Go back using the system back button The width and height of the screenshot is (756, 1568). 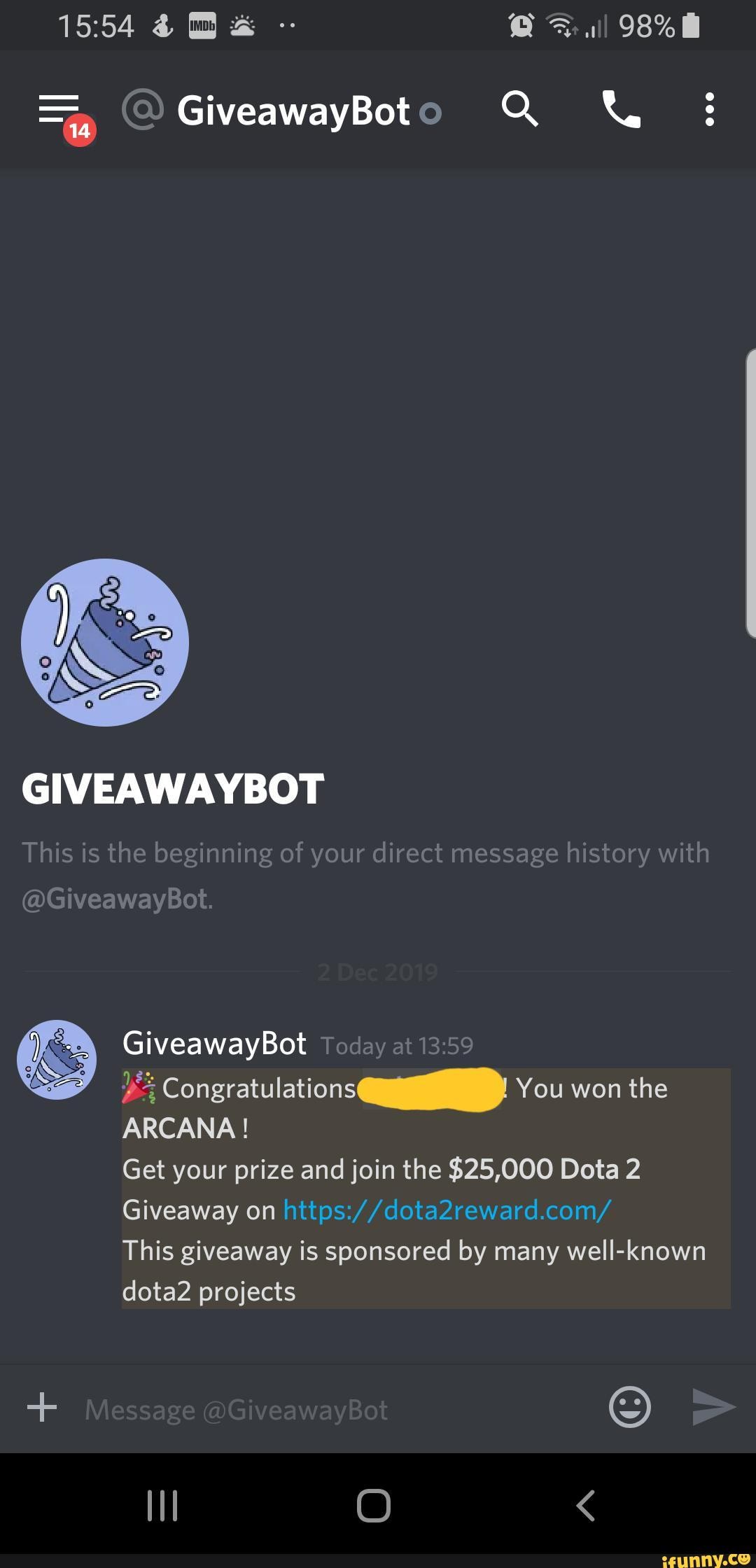coord(585,1505)
